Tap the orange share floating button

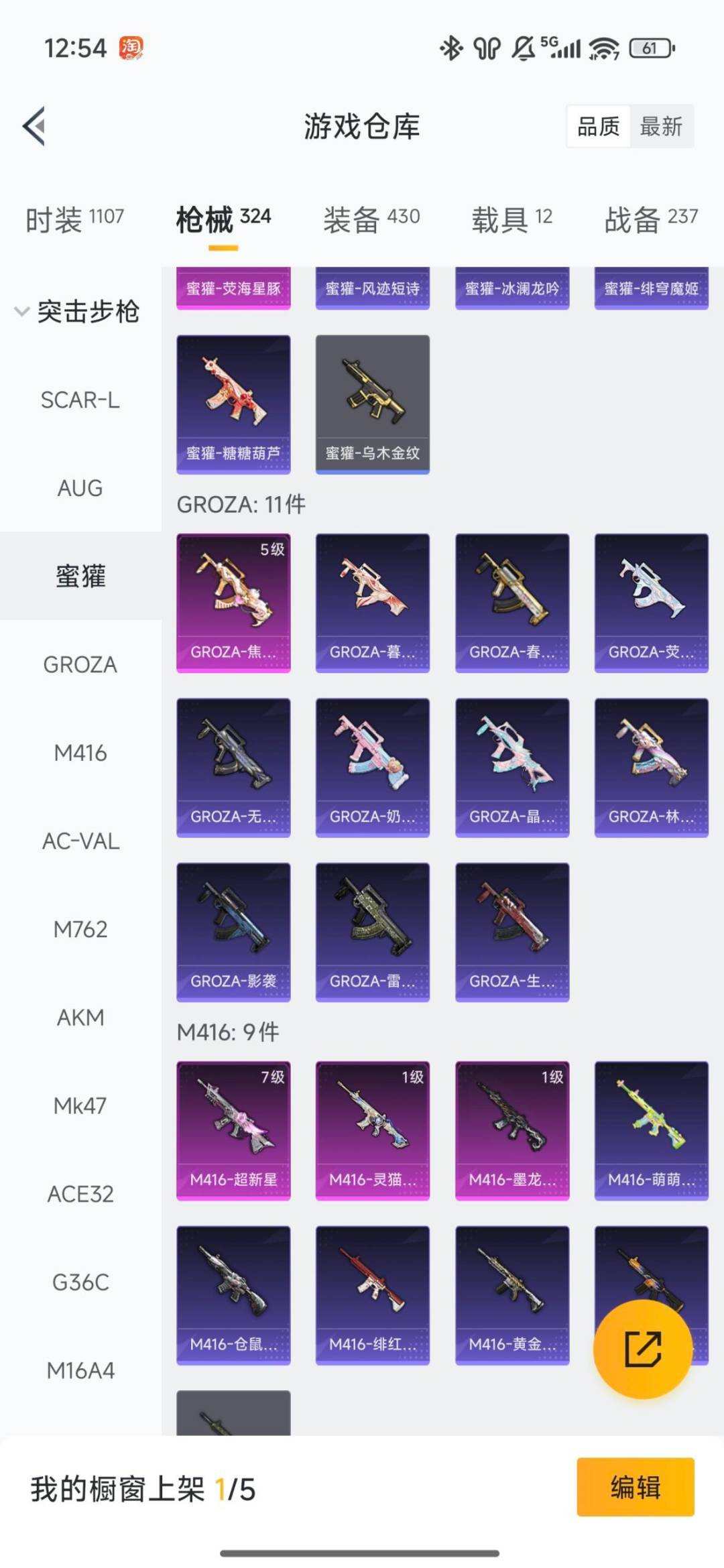click(642, 1349)
